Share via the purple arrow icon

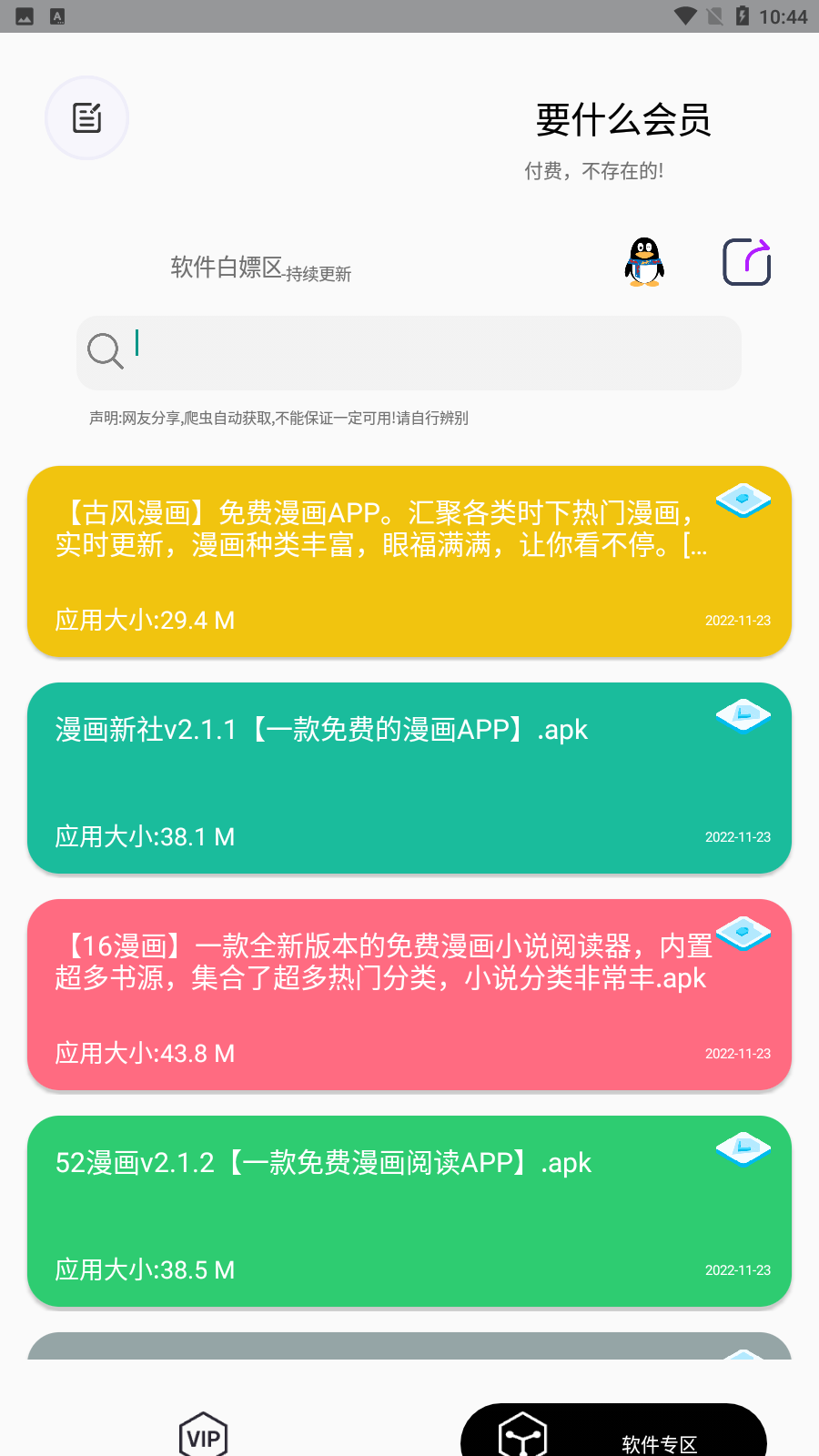747,262
